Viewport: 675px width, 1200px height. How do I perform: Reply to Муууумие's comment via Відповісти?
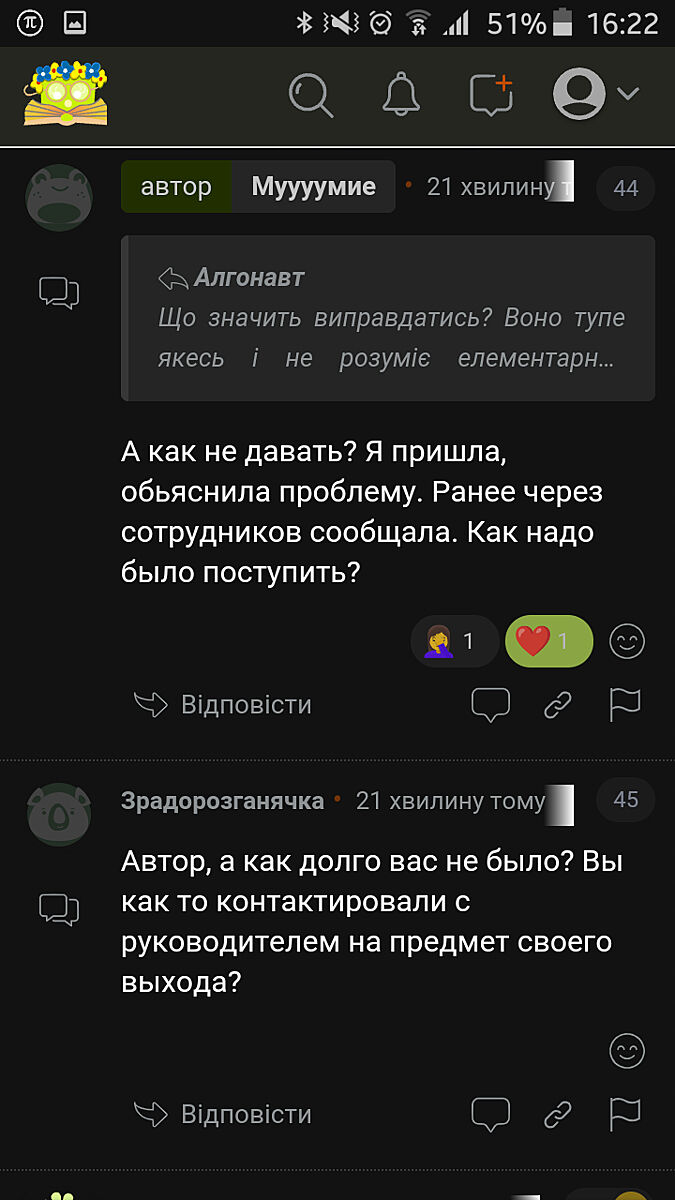(x=224, y=705)
